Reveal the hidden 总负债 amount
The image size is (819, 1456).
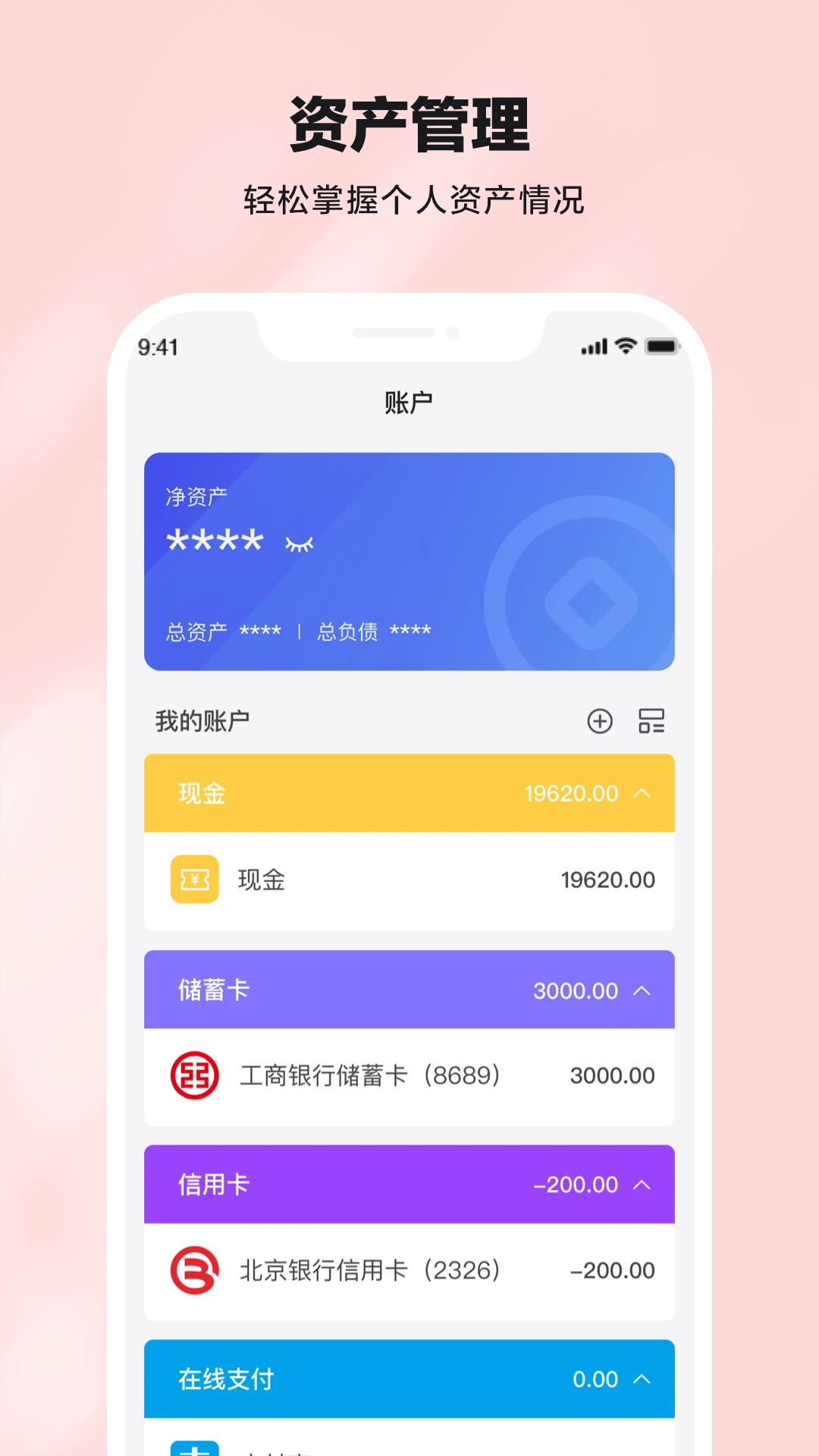click(x=412, y=630)
